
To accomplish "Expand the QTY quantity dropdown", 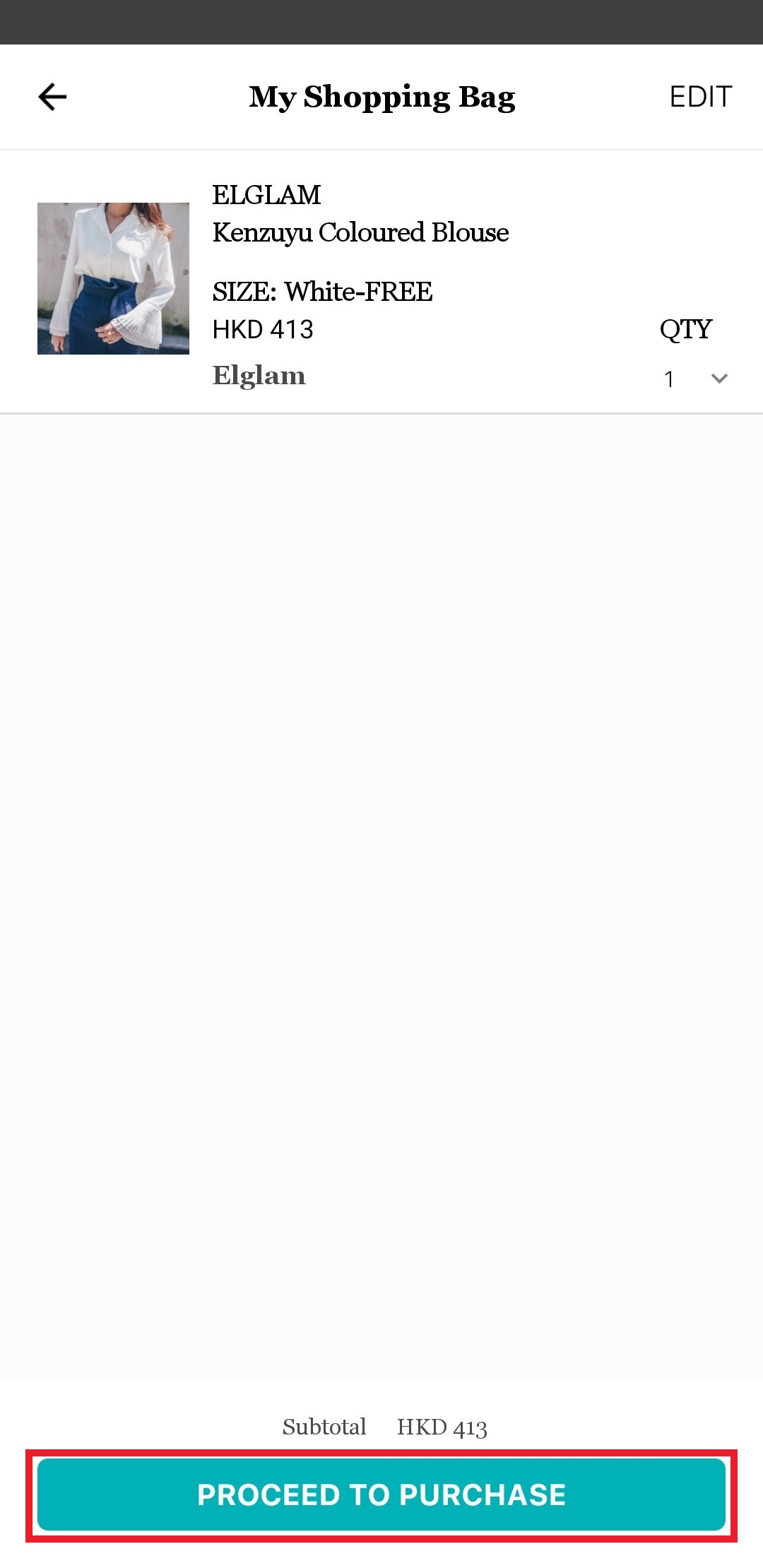I will coord(718,379).
